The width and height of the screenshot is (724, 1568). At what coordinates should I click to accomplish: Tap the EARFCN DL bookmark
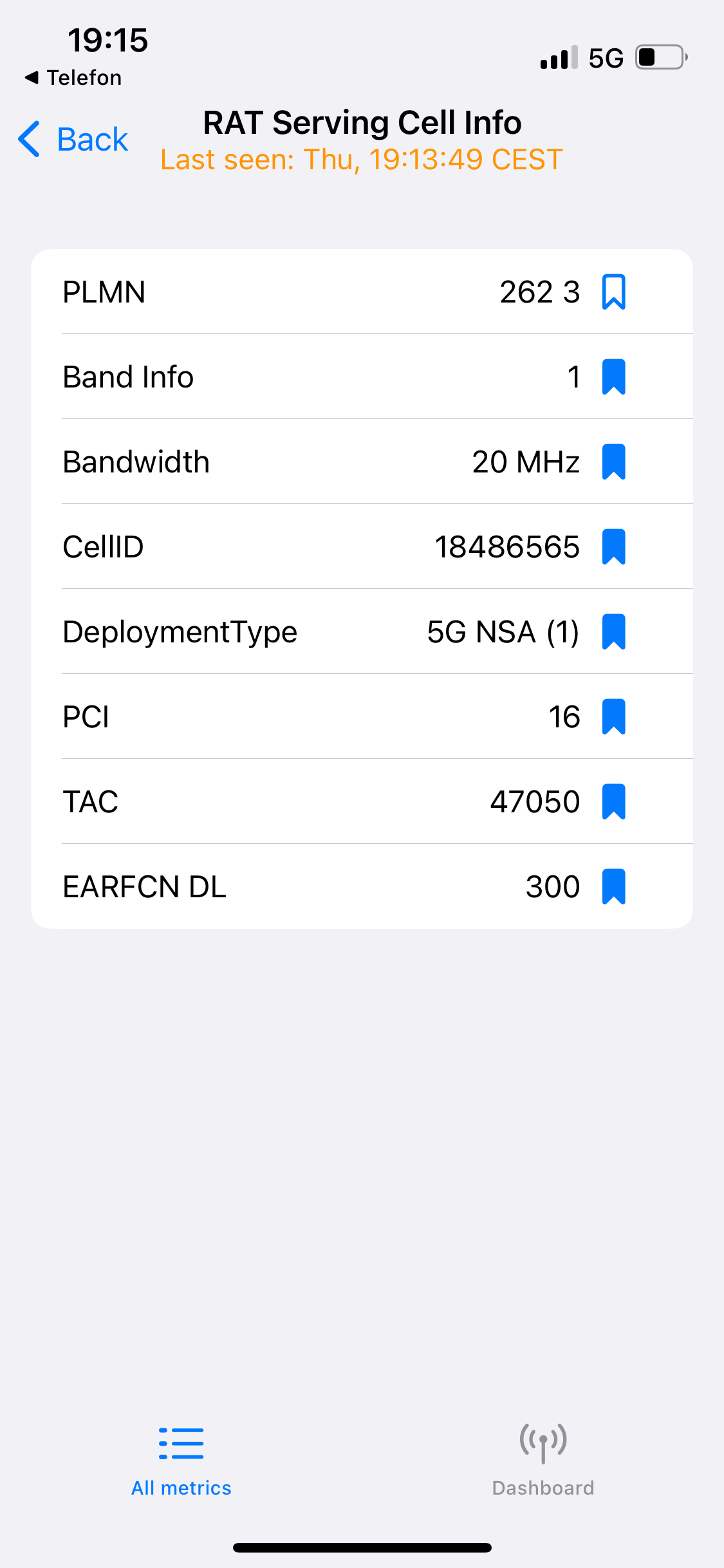(x=613, y=886)
